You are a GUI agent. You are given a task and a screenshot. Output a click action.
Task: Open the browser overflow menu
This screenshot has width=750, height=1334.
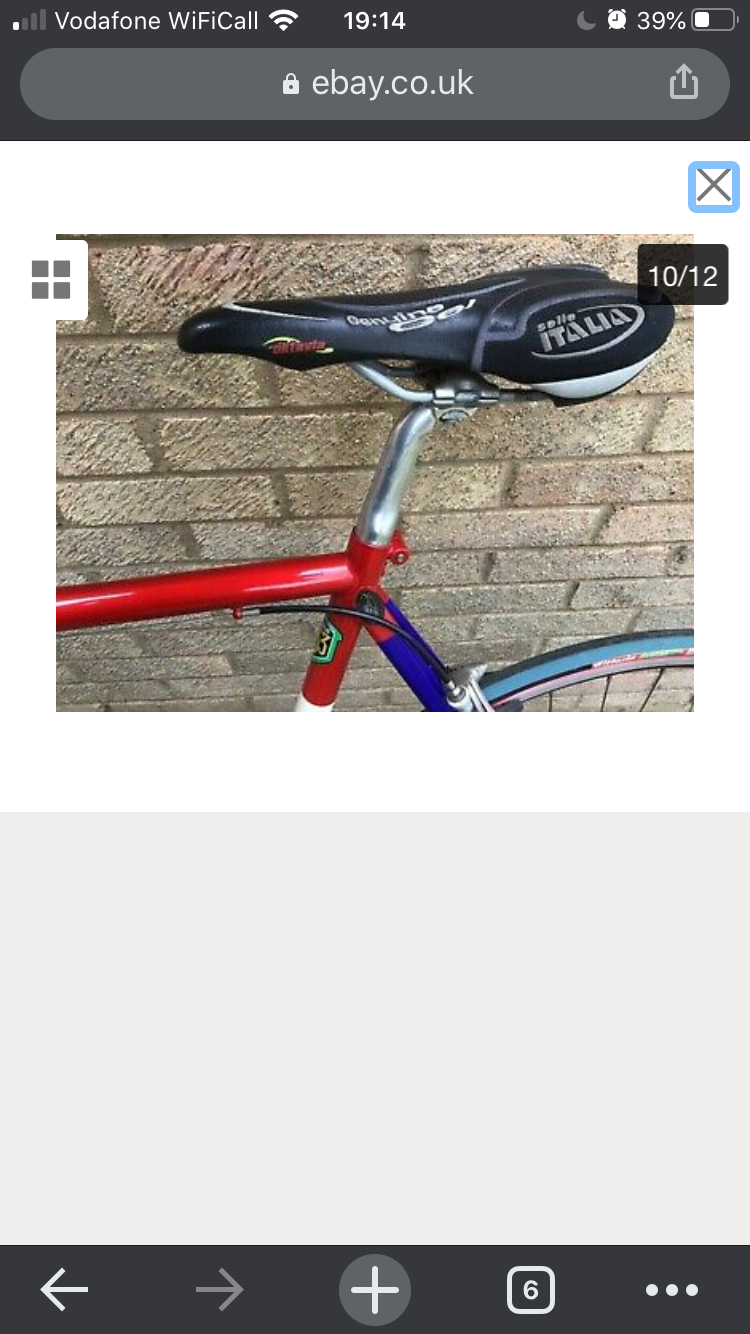(x=672, y=1290)
